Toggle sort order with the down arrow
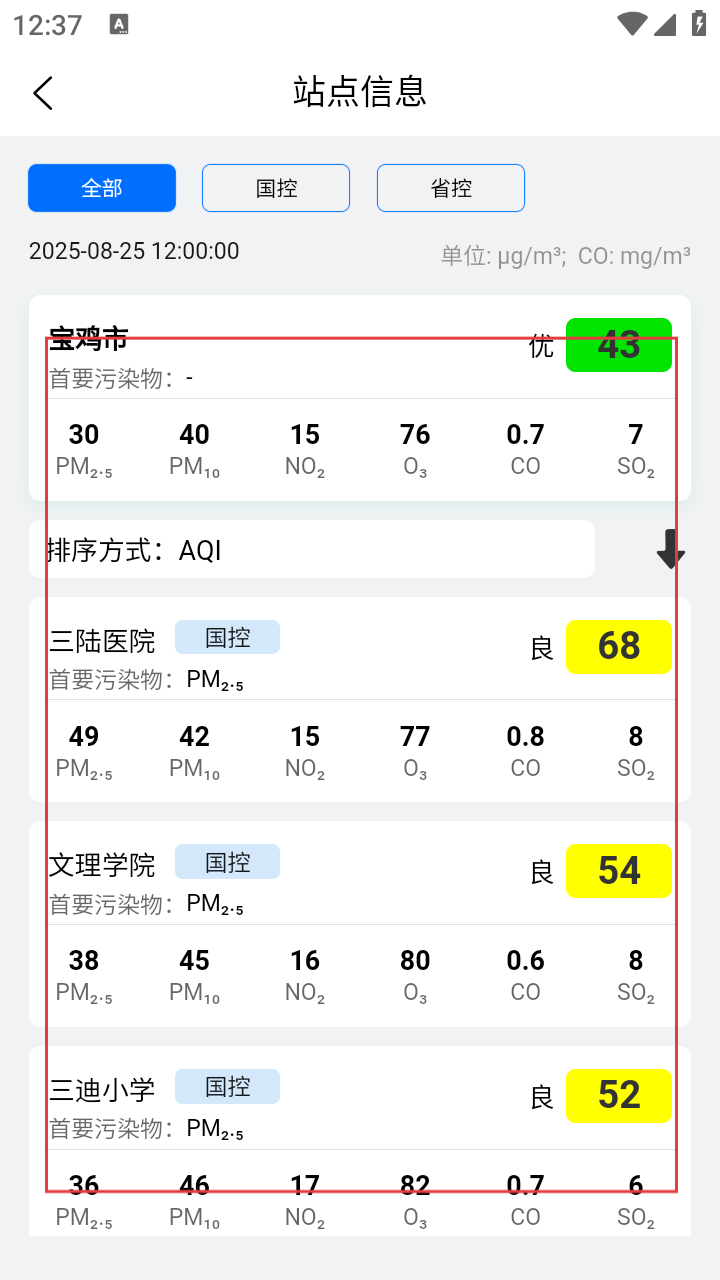 pos(670,549)
